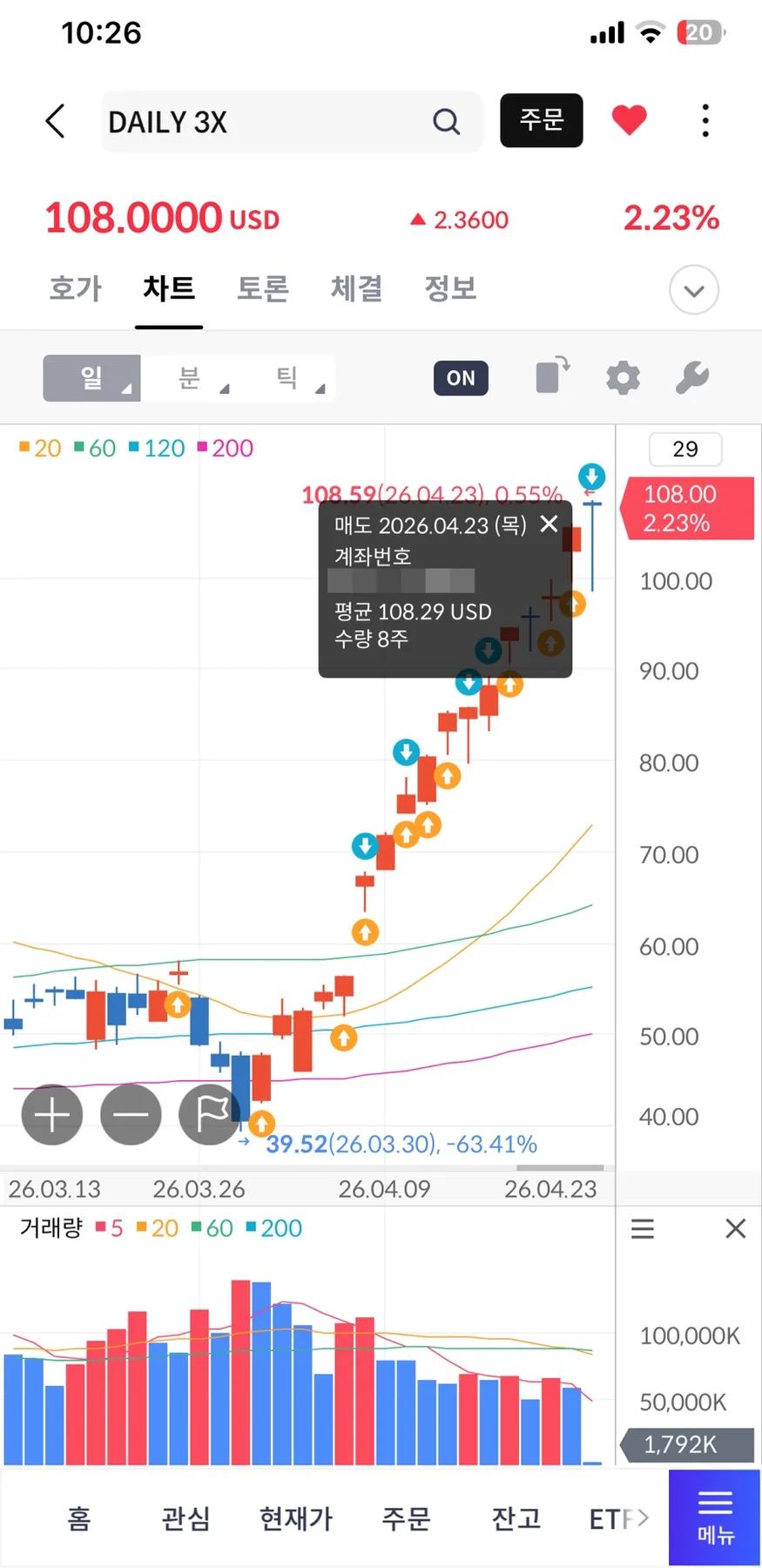
Task: Switch to the 호가 tab
Action: (76, 288)
